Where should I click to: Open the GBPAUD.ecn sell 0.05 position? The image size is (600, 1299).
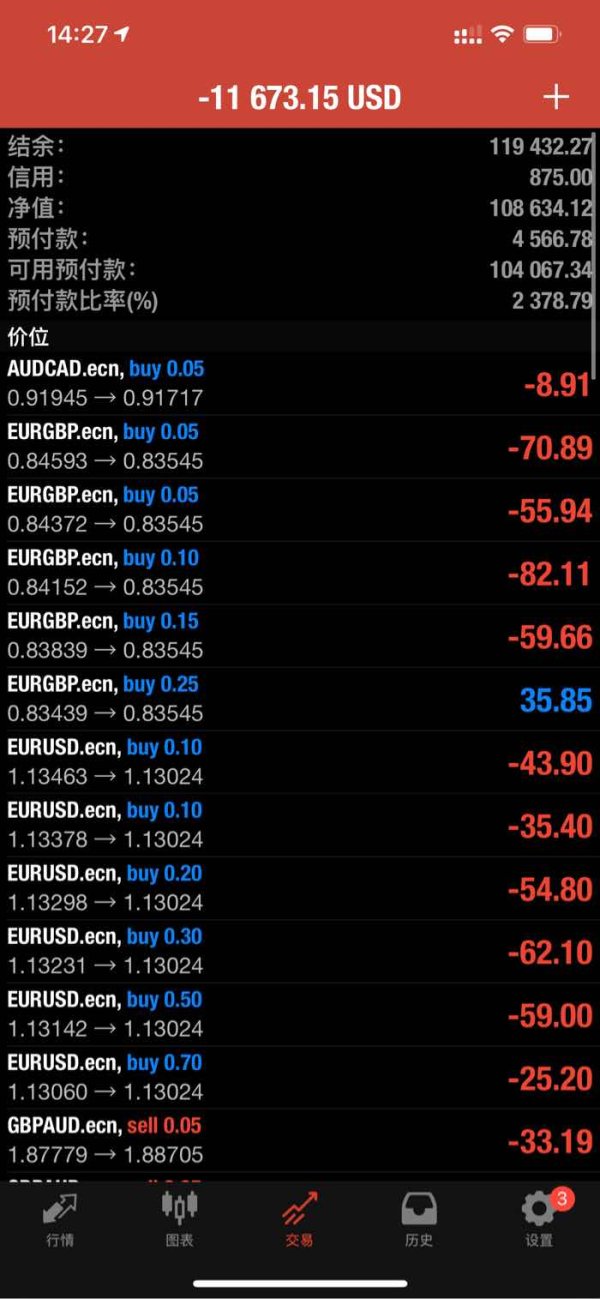(x=300, y=1140)
